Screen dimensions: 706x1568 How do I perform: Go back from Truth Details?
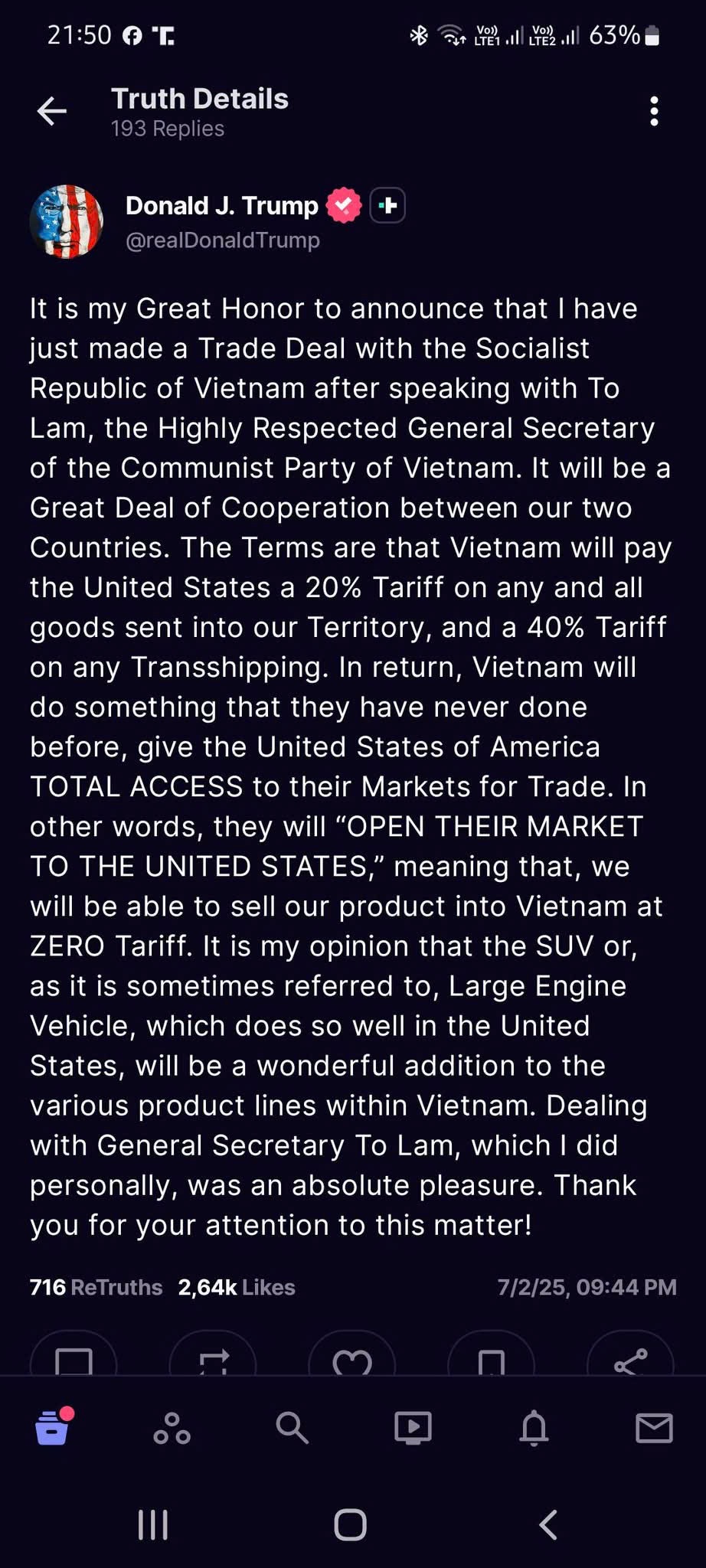(x=52, y=112)
